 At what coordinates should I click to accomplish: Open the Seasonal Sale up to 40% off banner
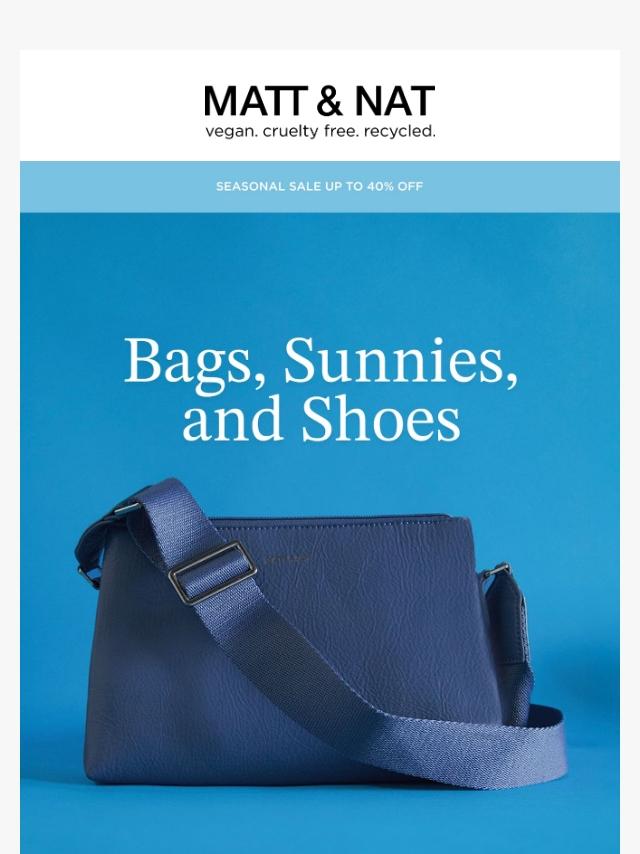click(x=320, y=187)
